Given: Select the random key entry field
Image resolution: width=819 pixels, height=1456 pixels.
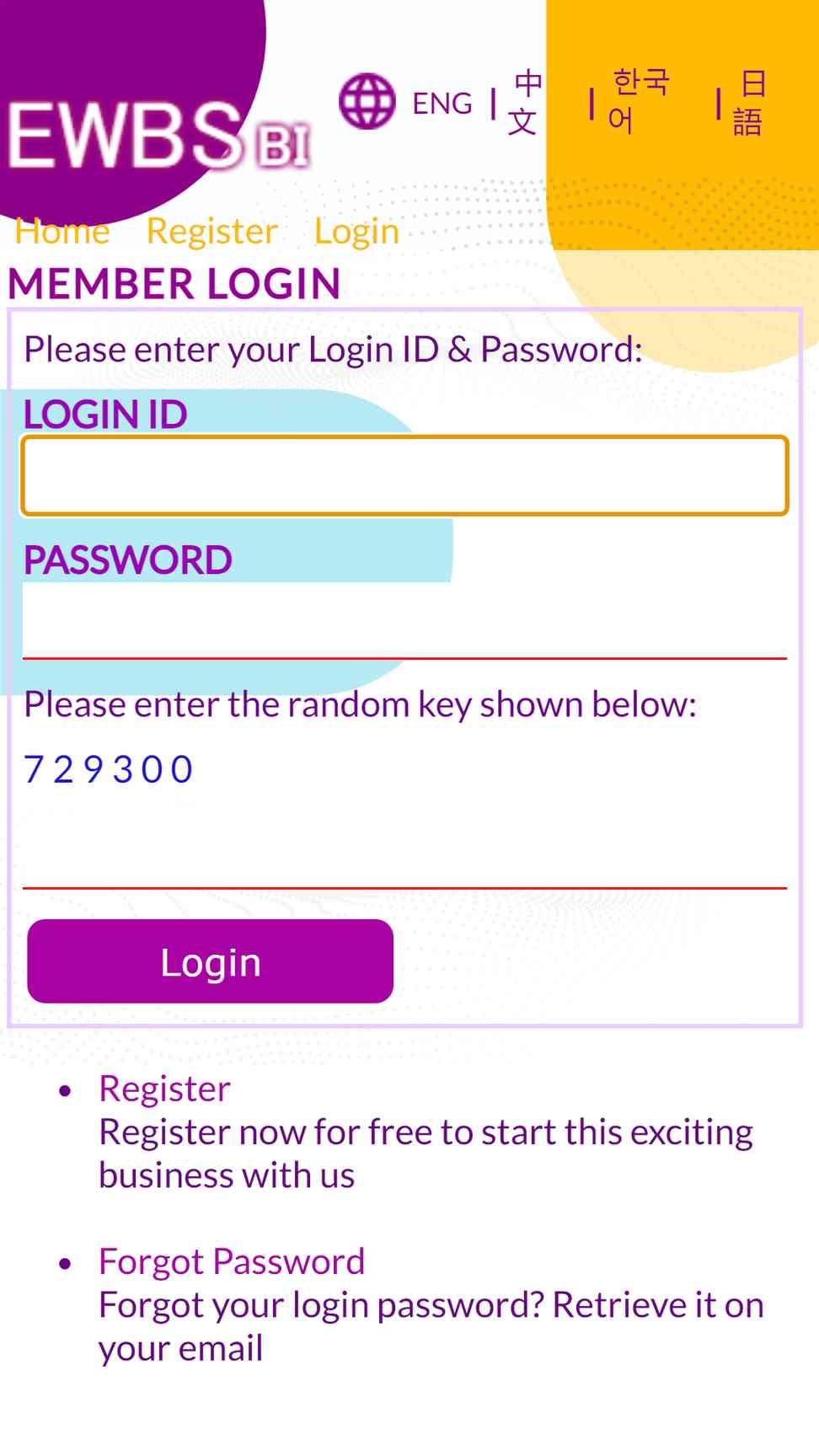Looking at the screenshot, I should pyautogui.click(x=404, y=851).
